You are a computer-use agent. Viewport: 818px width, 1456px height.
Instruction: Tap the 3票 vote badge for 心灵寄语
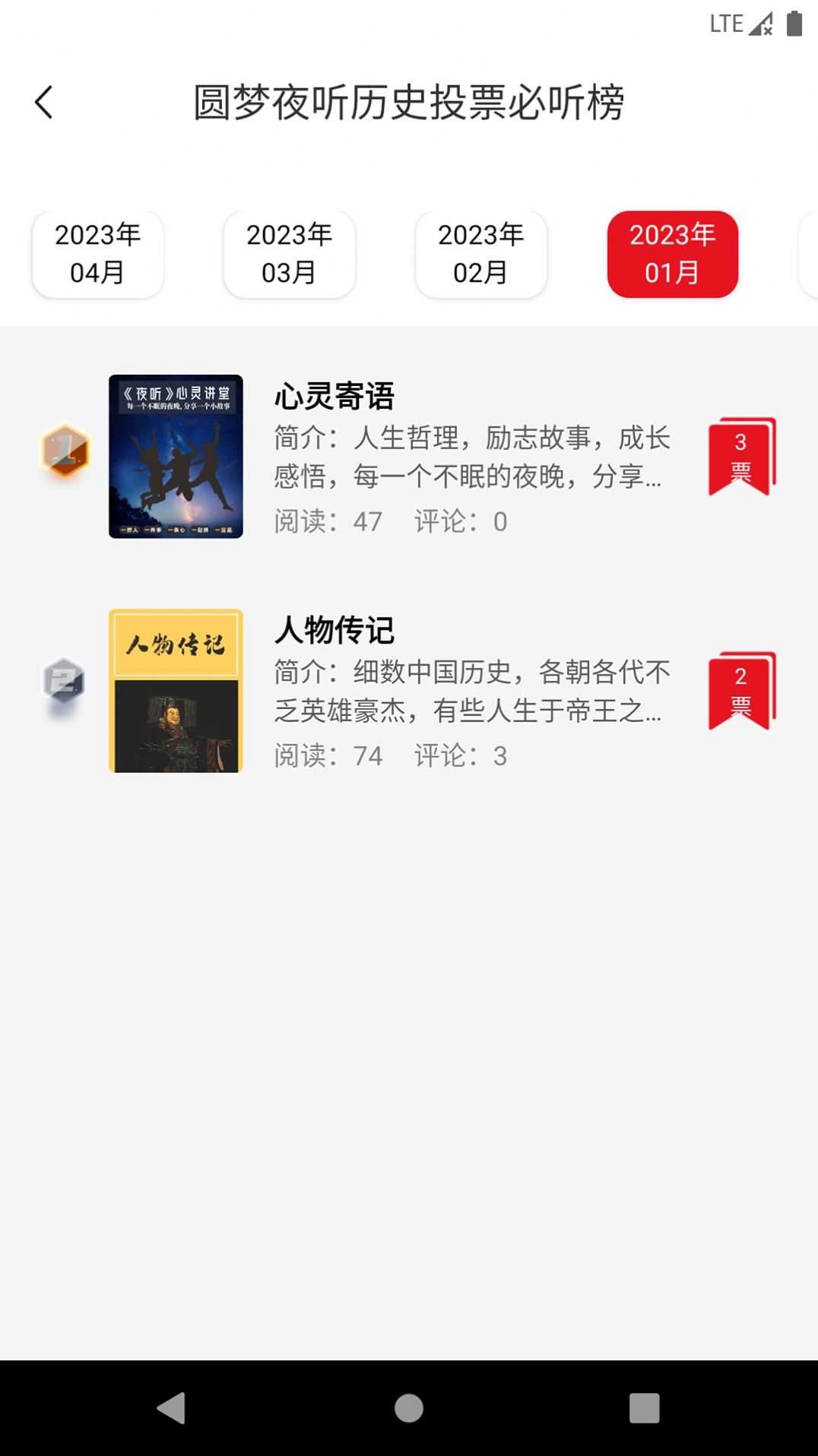[741, 456]
